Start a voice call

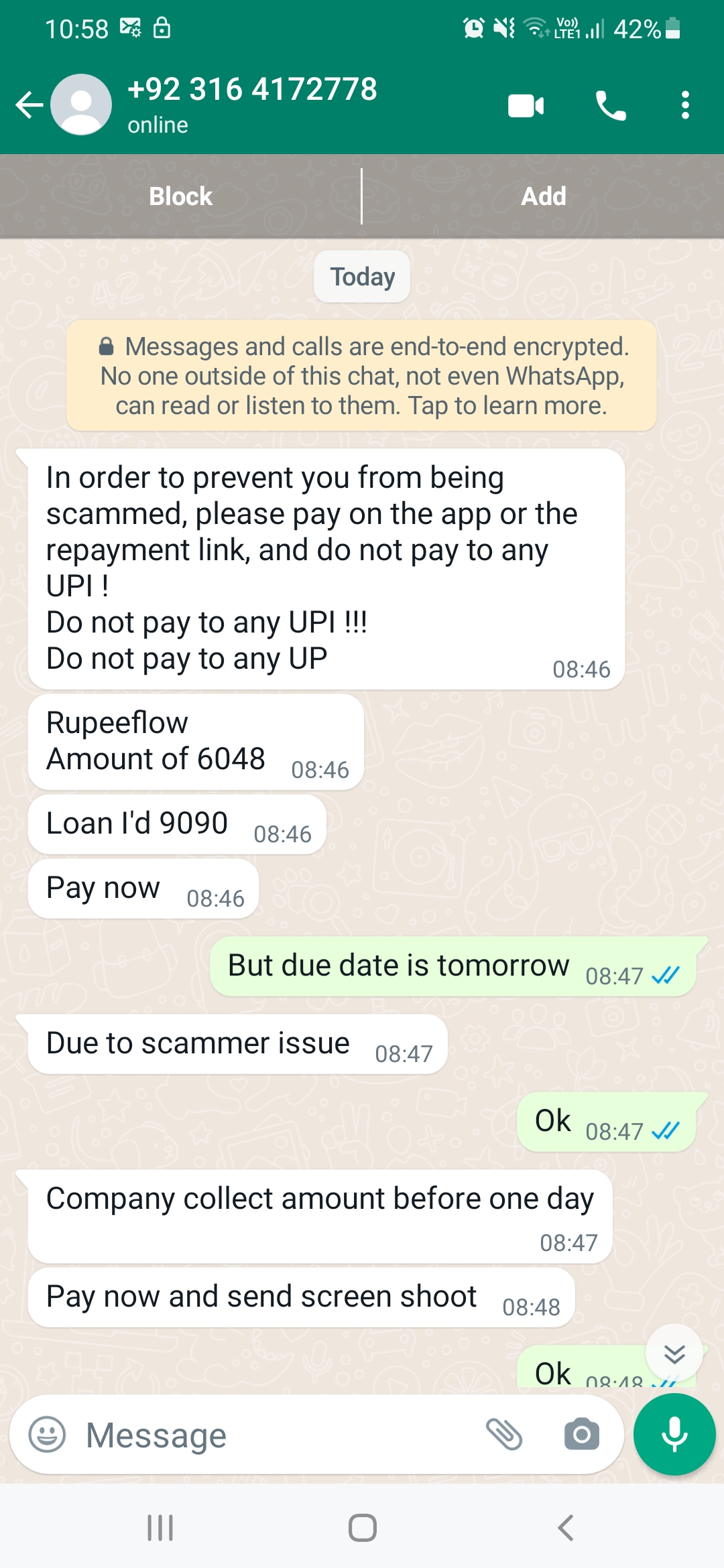click(x=611, y=106)
